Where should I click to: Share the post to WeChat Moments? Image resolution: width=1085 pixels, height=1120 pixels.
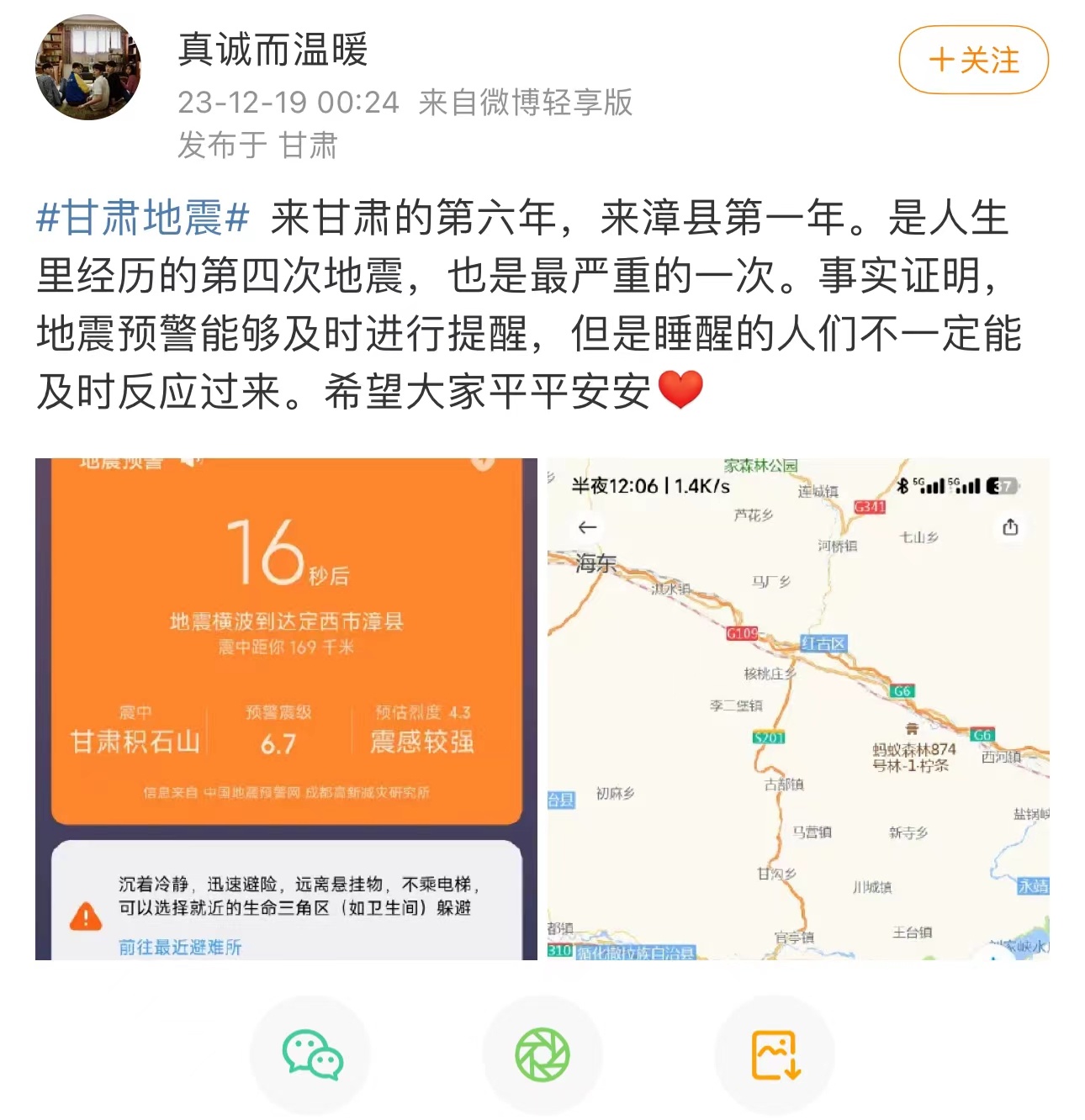click(542, 1055)
